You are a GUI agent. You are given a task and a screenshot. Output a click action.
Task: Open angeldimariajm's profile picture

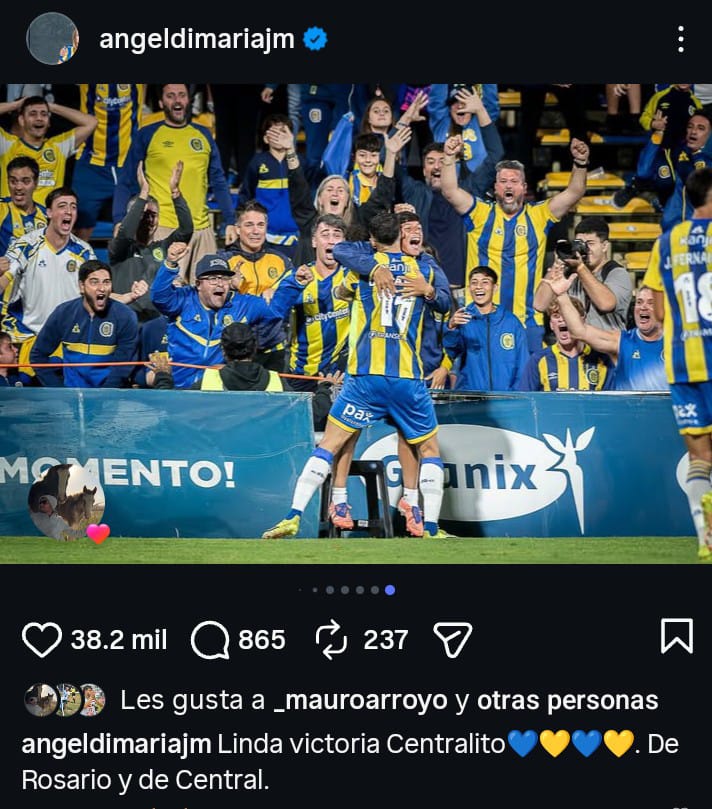[x=52, y=39]
